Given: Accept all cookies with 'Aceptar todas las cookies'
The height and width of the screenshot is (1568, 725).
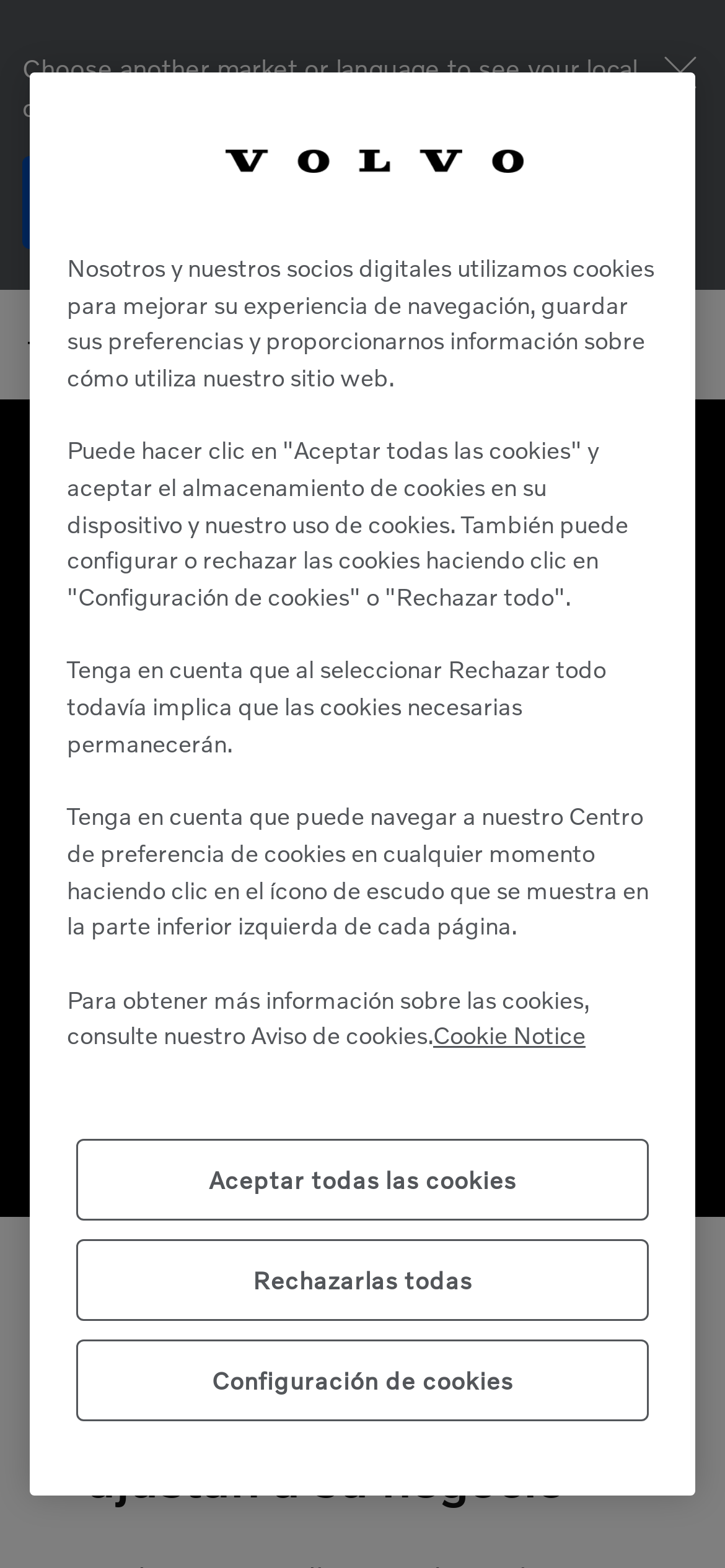Looking at the screenshot, I should (x=362, y=1180).
